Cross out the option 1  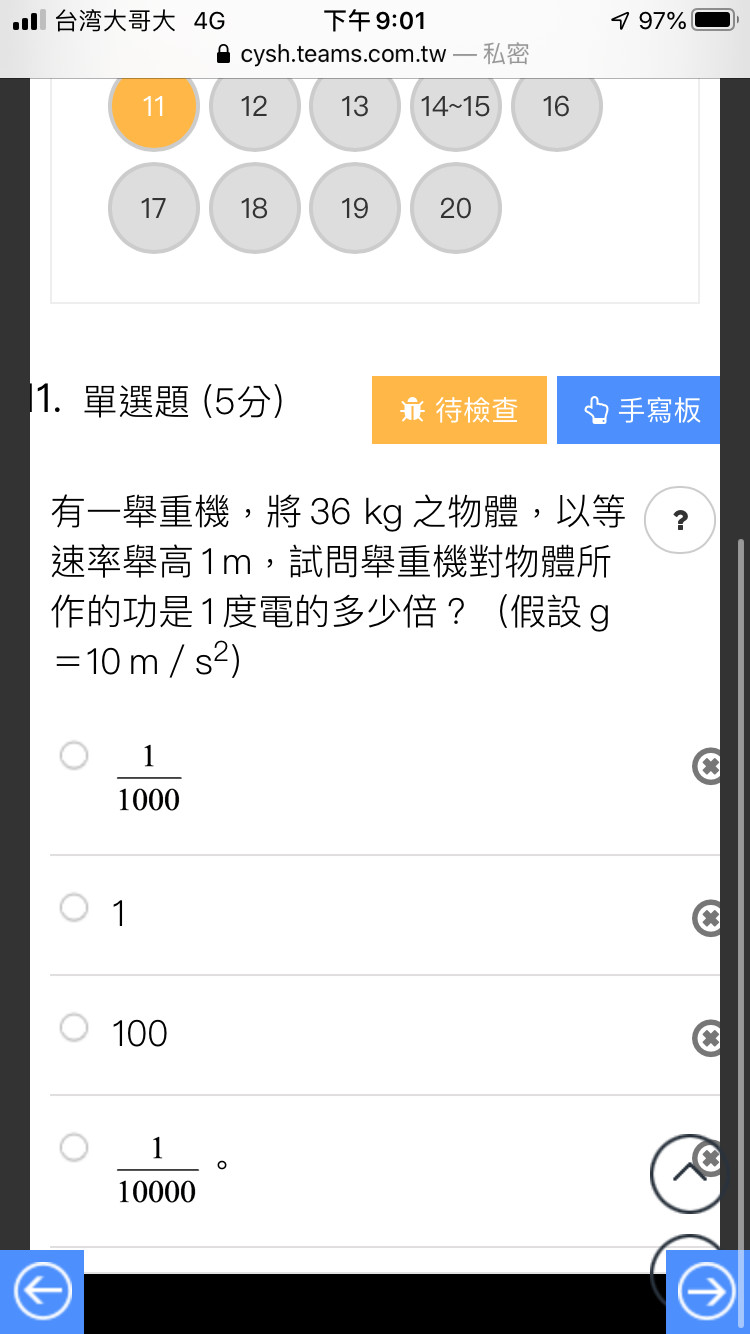(x=708, y=918)
